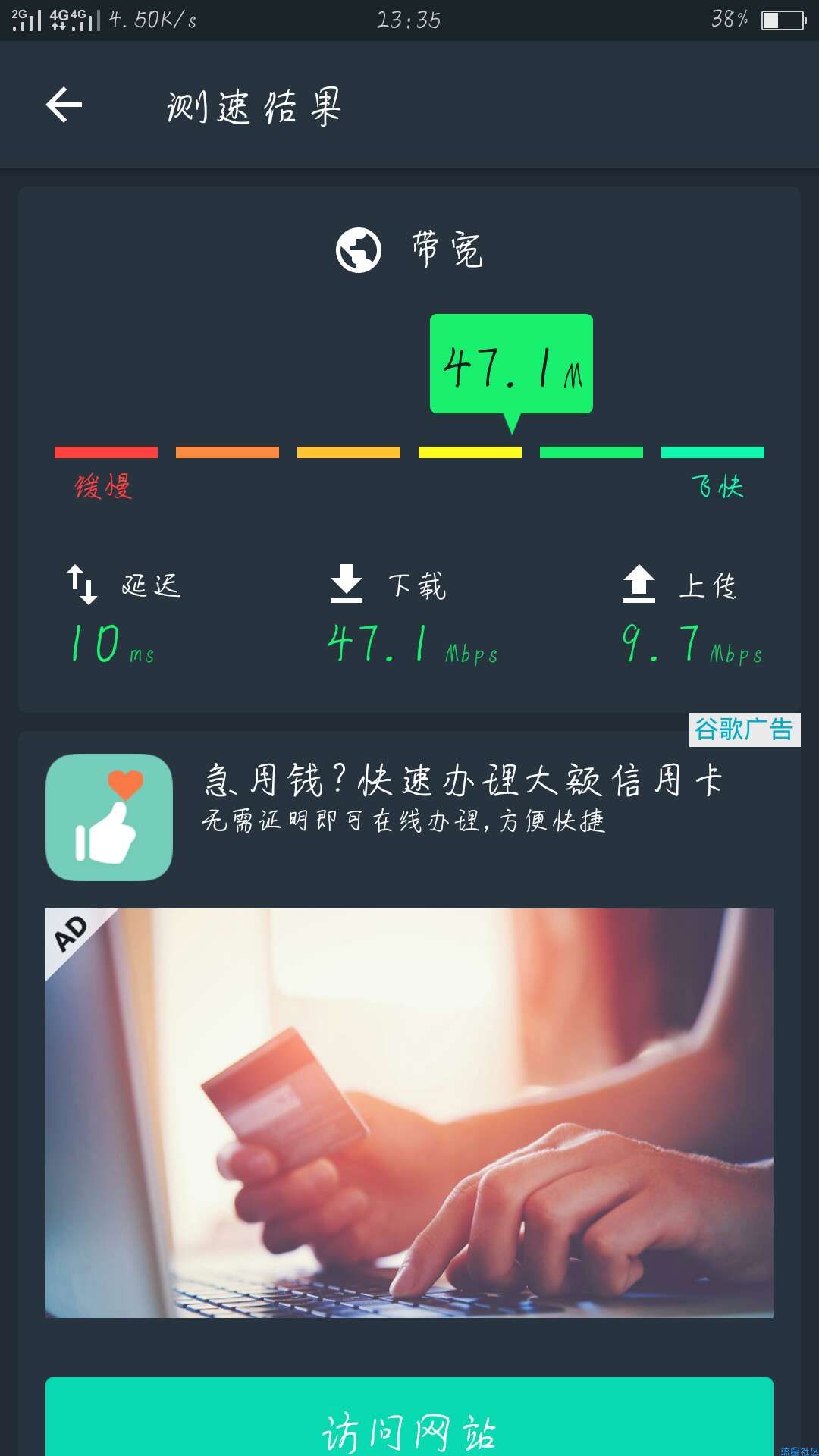Open the 急用钱 credit card ad headline
819x1456 pixels.
[463, 781]
